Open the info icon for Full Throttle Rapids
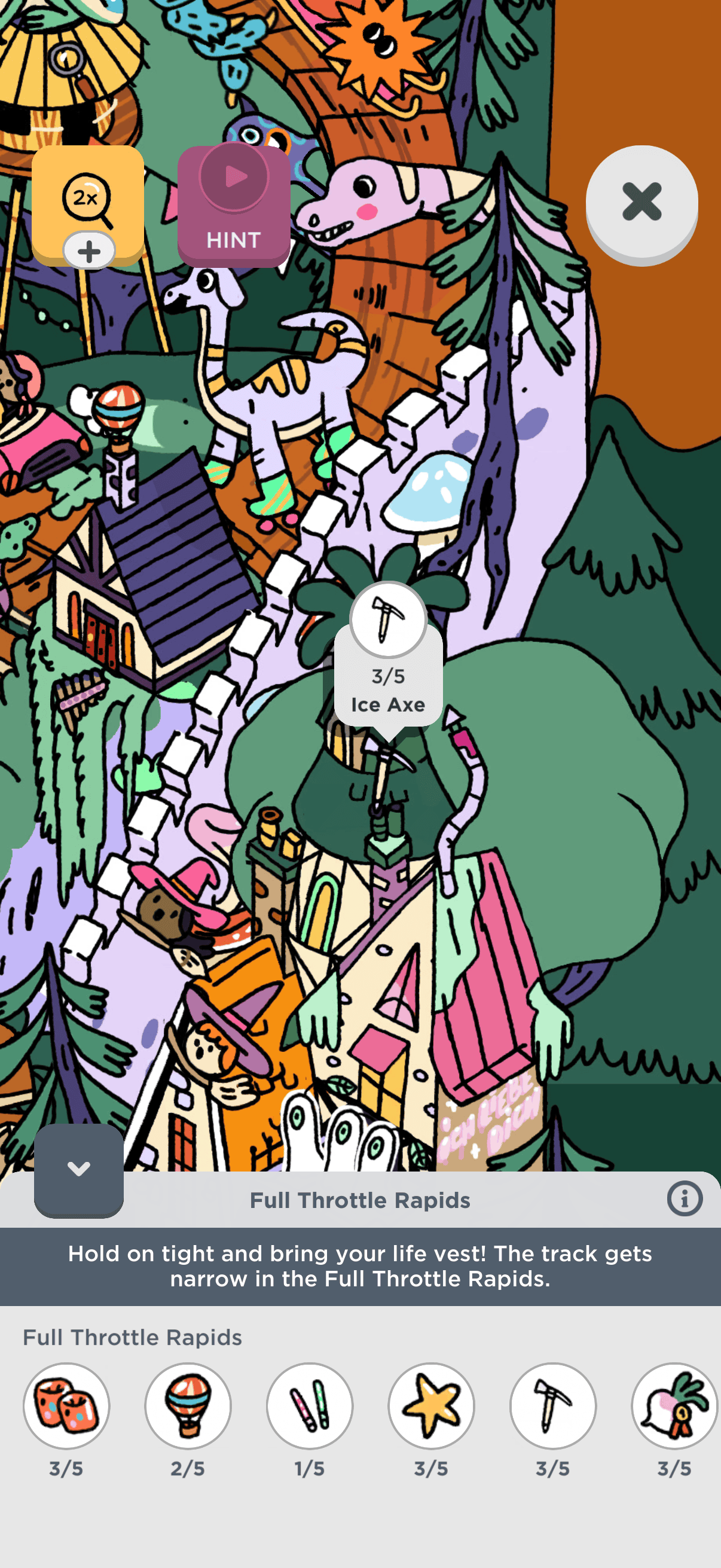The height and width of the screenshot is (1568, 721). tap(685, 1199)
